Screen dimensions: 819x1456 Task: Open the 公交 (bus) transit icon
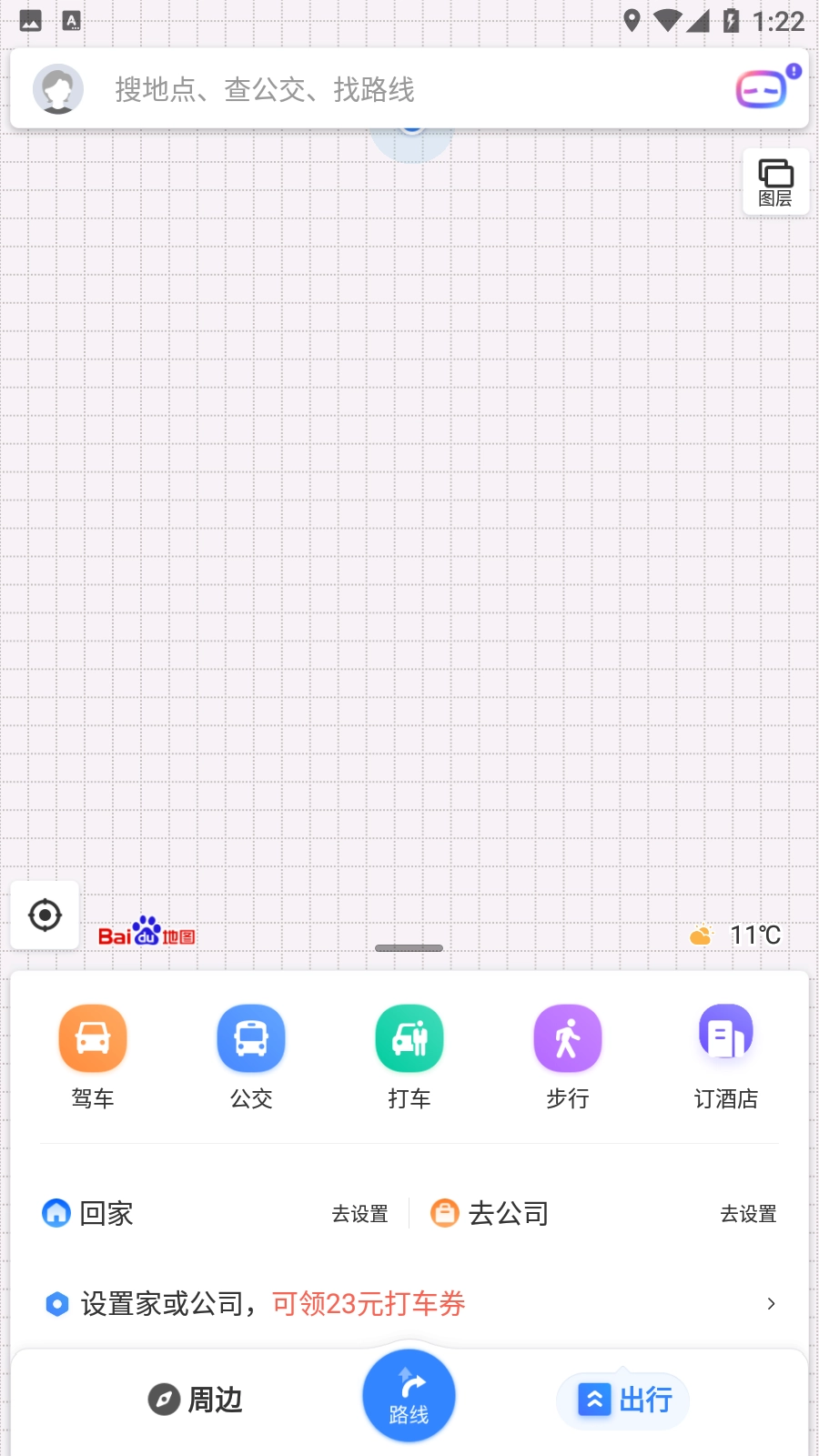[x=250, y=1037]
